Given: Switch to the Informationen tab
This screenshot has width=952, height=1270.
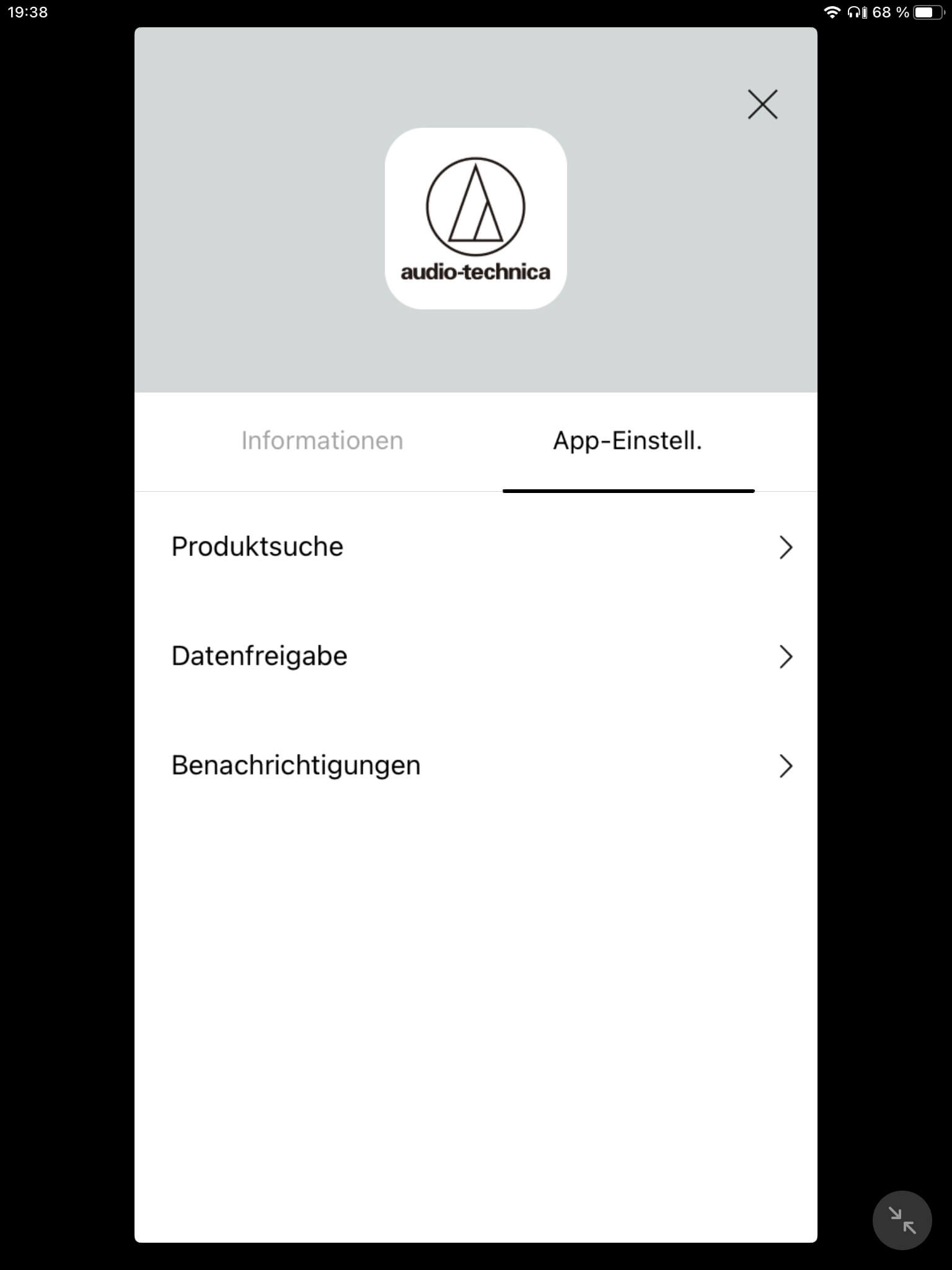Looking at the screenshot, I should coord(322,441).
